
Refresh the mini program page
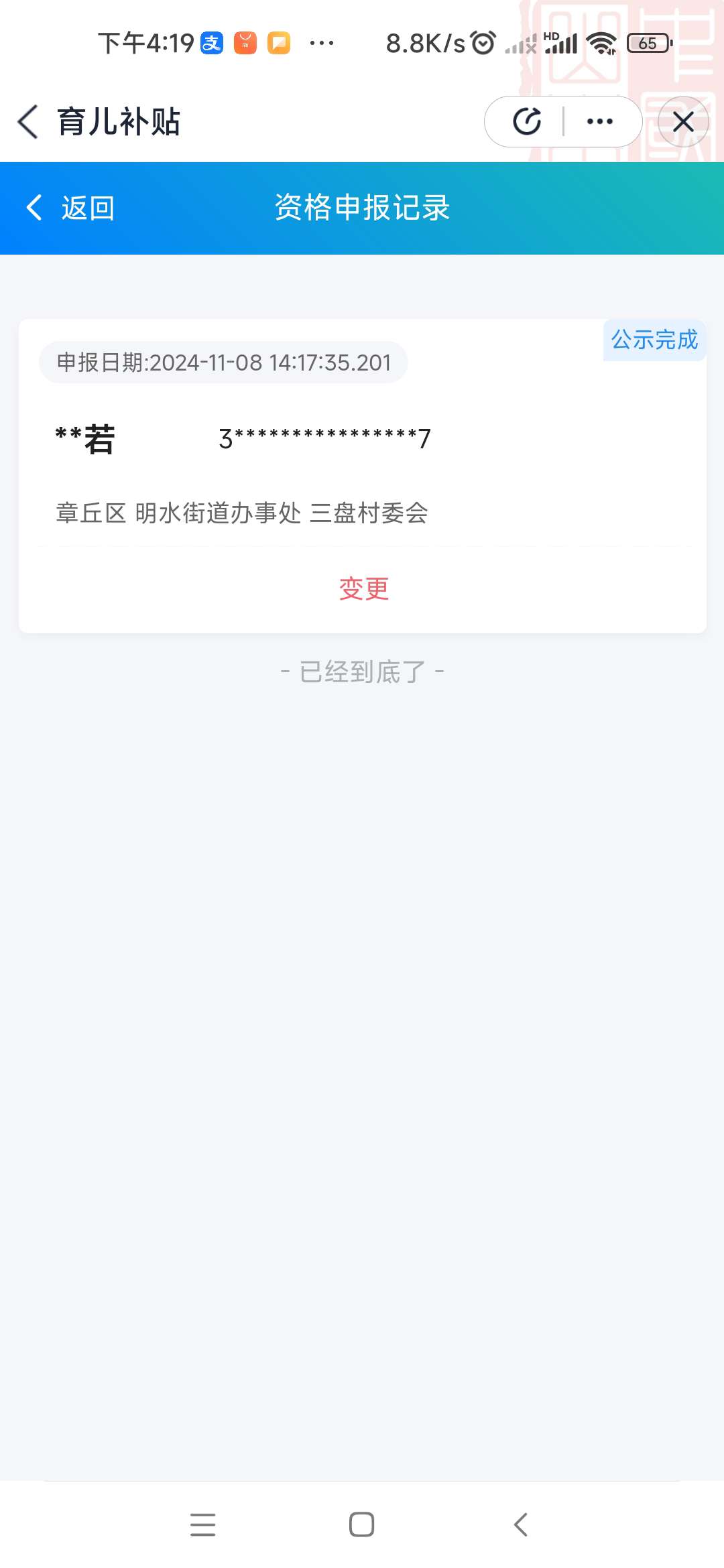527,122
